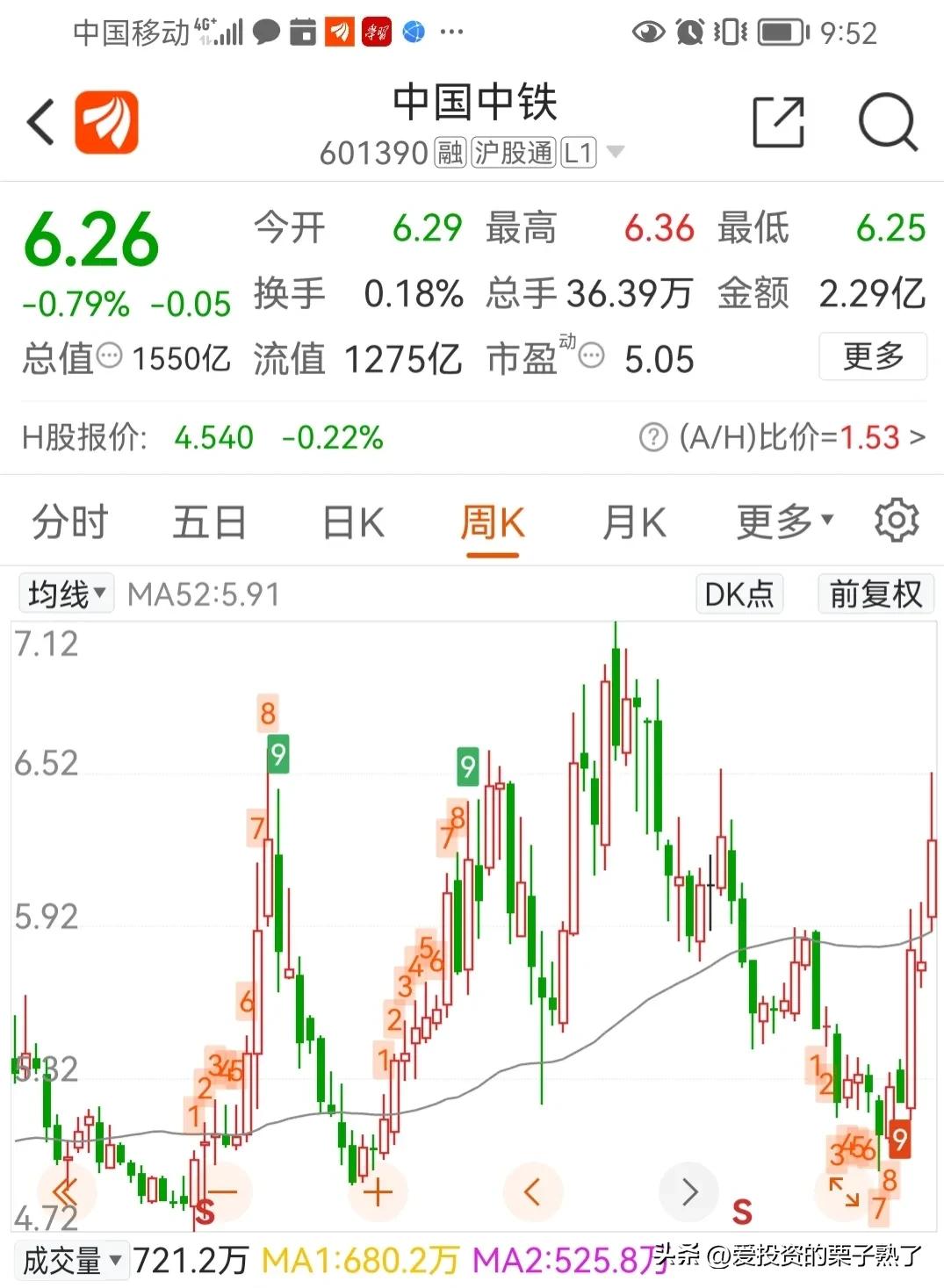
Task: Tap the 更多 button for more quote data
Action: click(872, 356)
